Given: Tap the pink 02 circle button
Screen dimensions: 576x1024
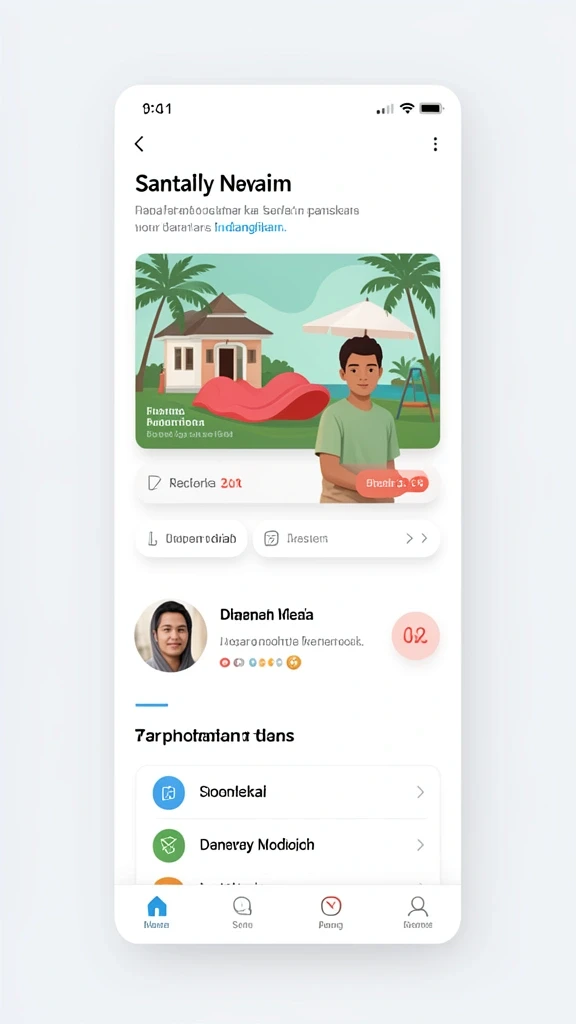Looking at the screenshot, I should (x=415, y=636).
